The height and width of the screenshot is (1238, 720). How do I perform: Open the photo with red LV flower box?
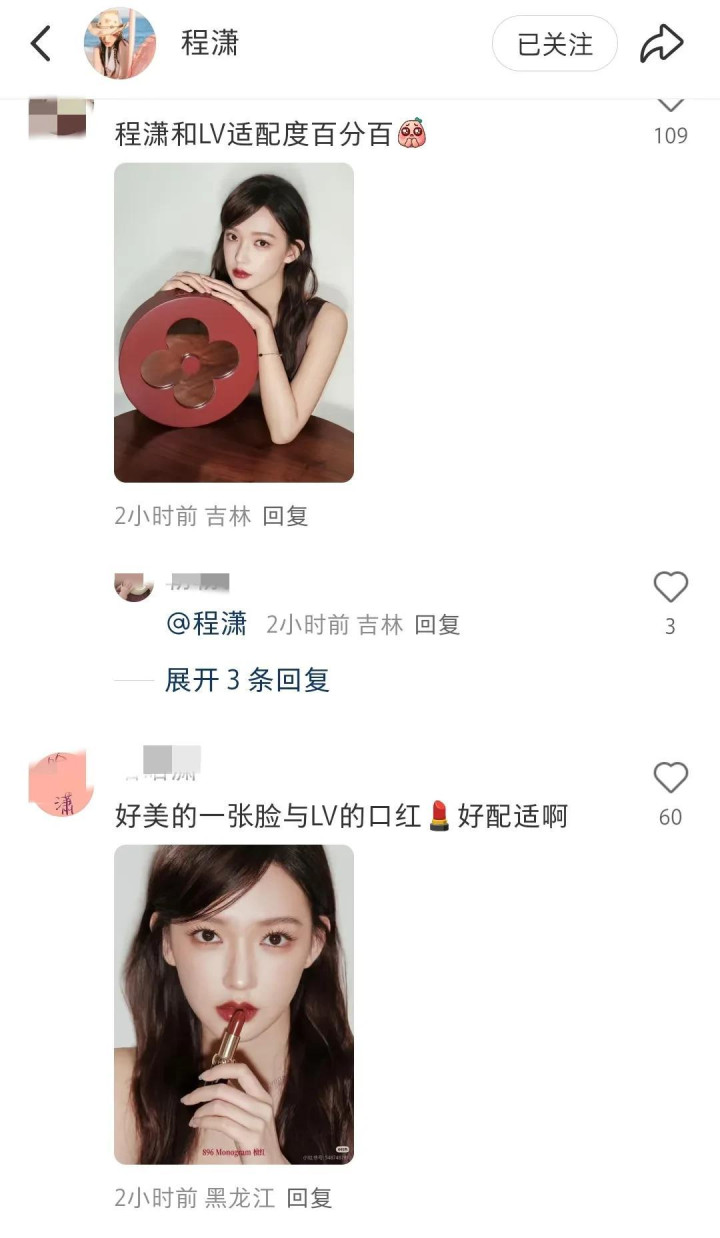[234, 322]
